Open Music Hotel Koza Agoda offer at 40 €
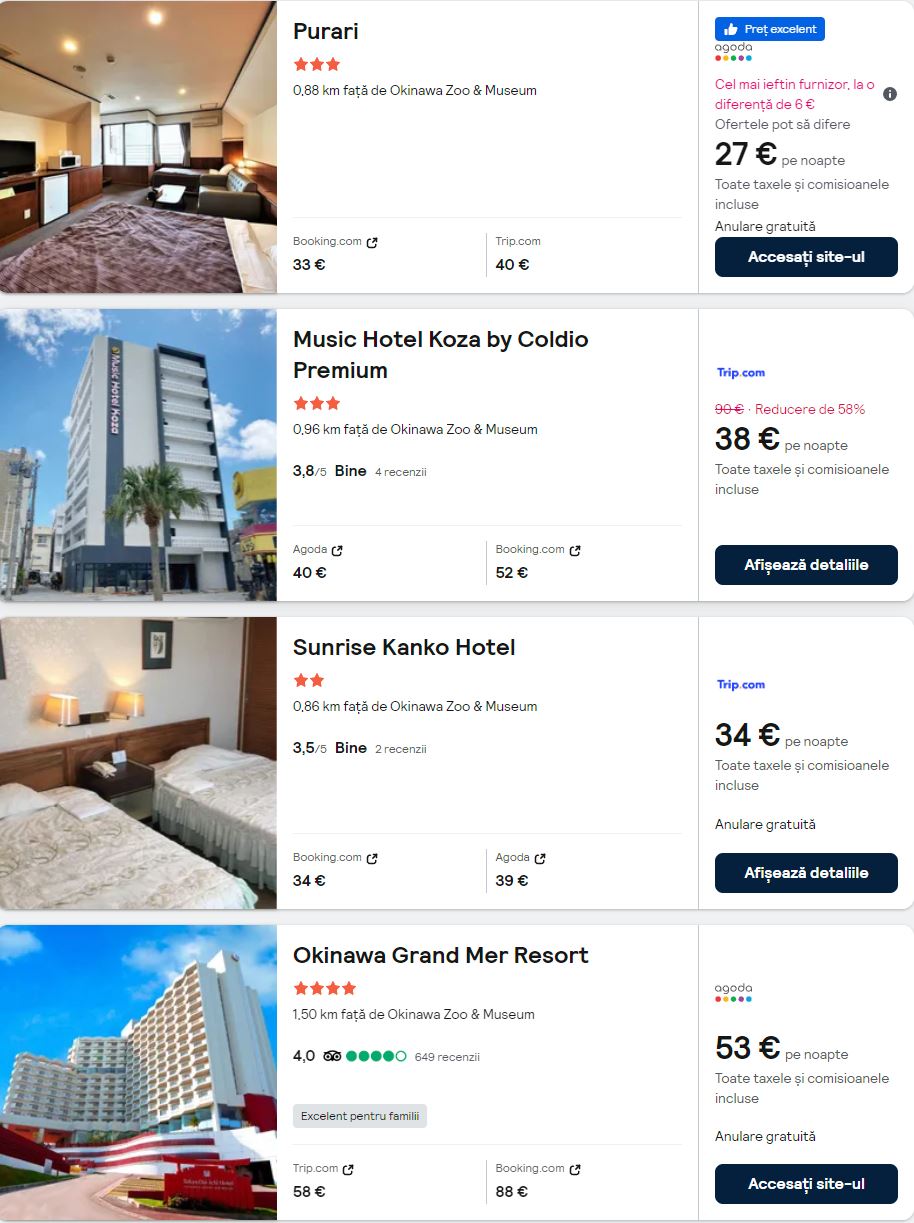 tap(318, 561)
